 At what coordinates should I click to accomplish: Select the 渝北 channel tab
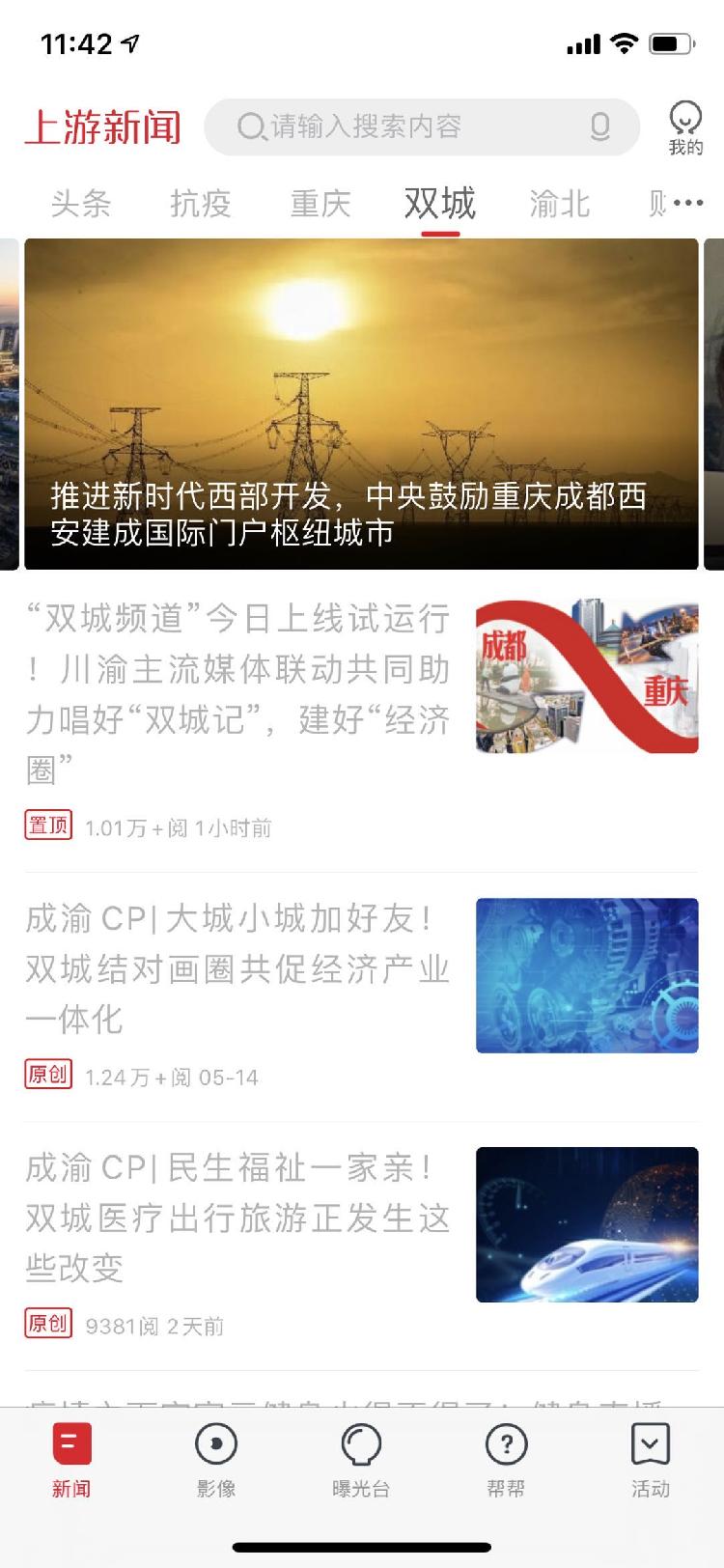pos(560,203)
